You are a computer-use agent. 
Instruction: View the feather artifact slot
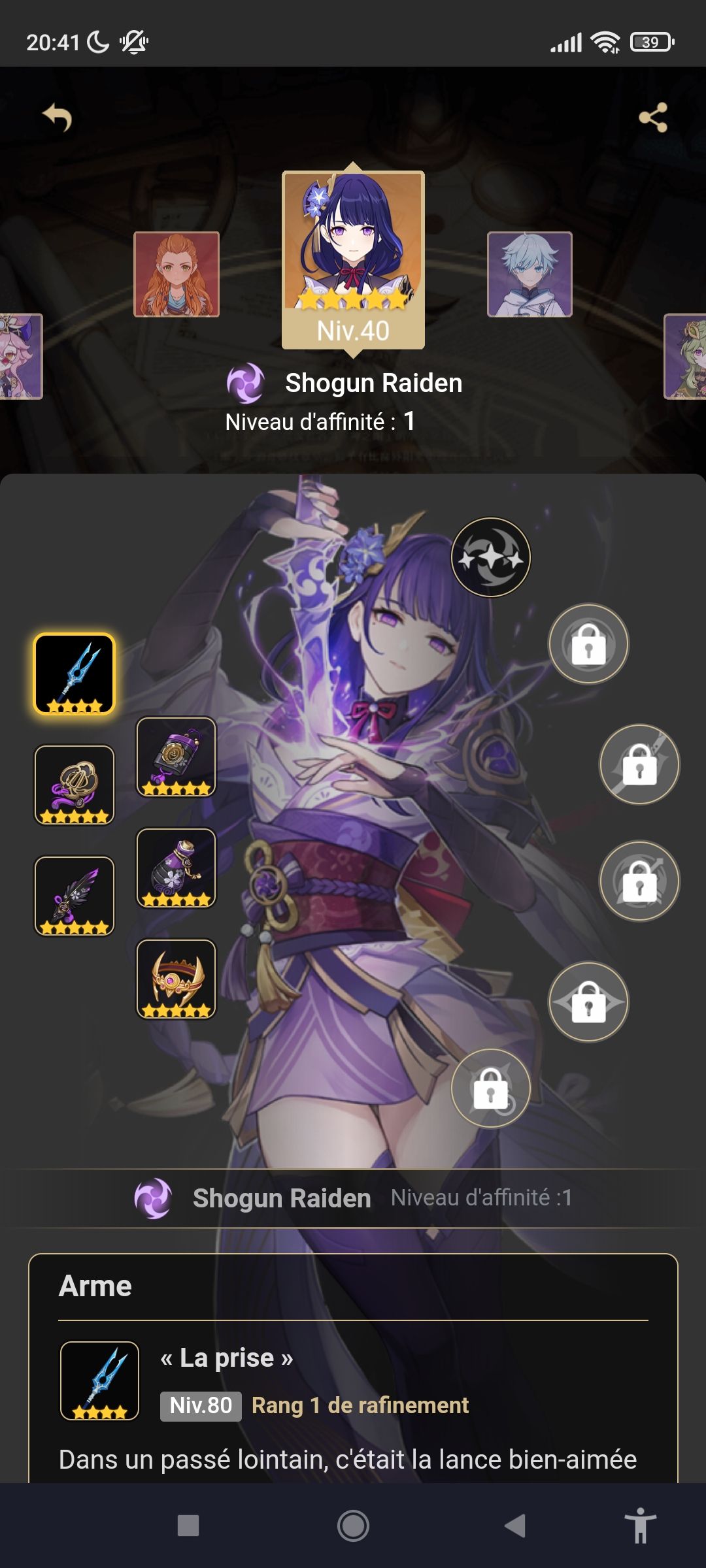[x=75, y=896]
